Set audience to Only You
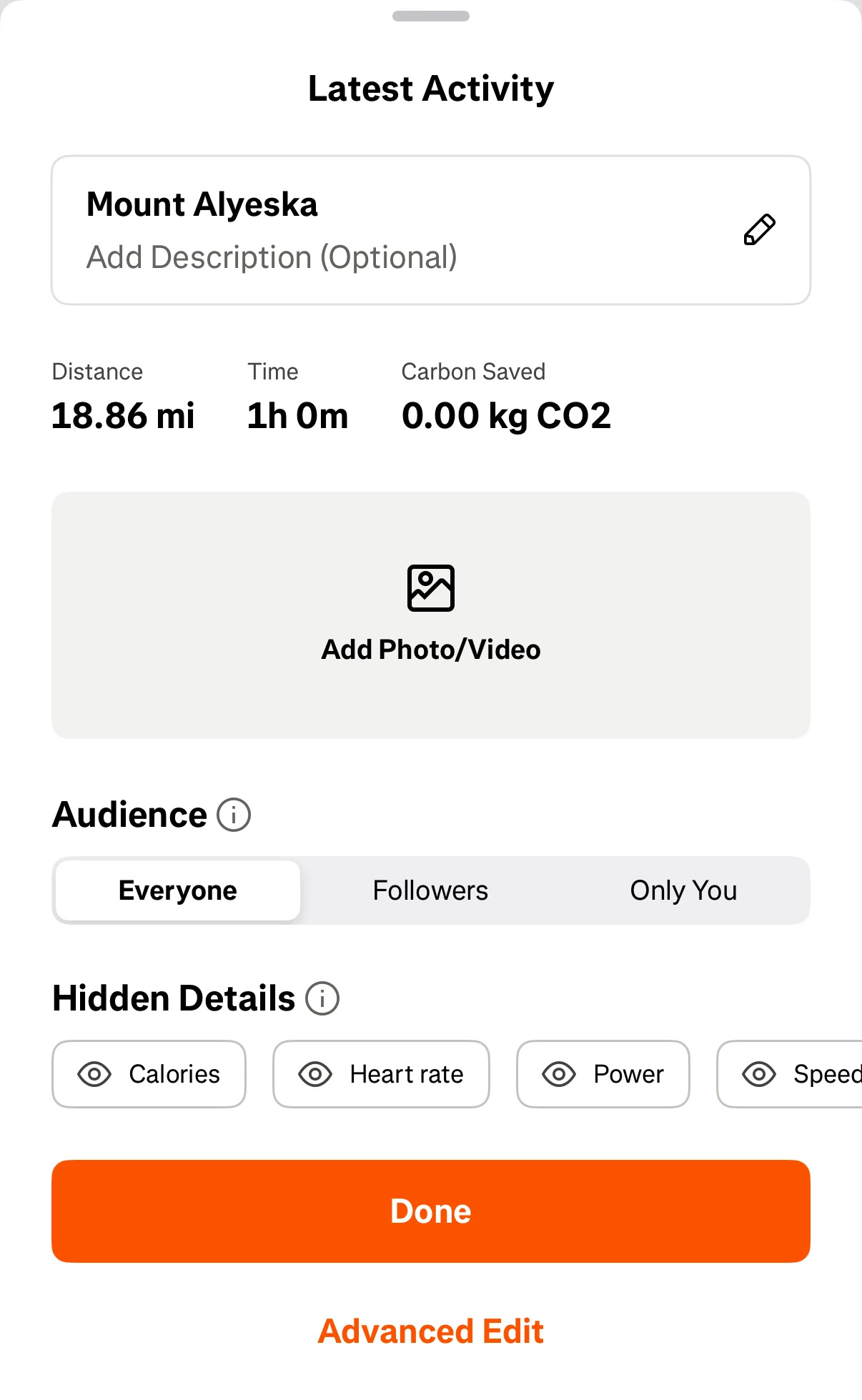This screenshot has height=1400, width=862. click(683, 890)
